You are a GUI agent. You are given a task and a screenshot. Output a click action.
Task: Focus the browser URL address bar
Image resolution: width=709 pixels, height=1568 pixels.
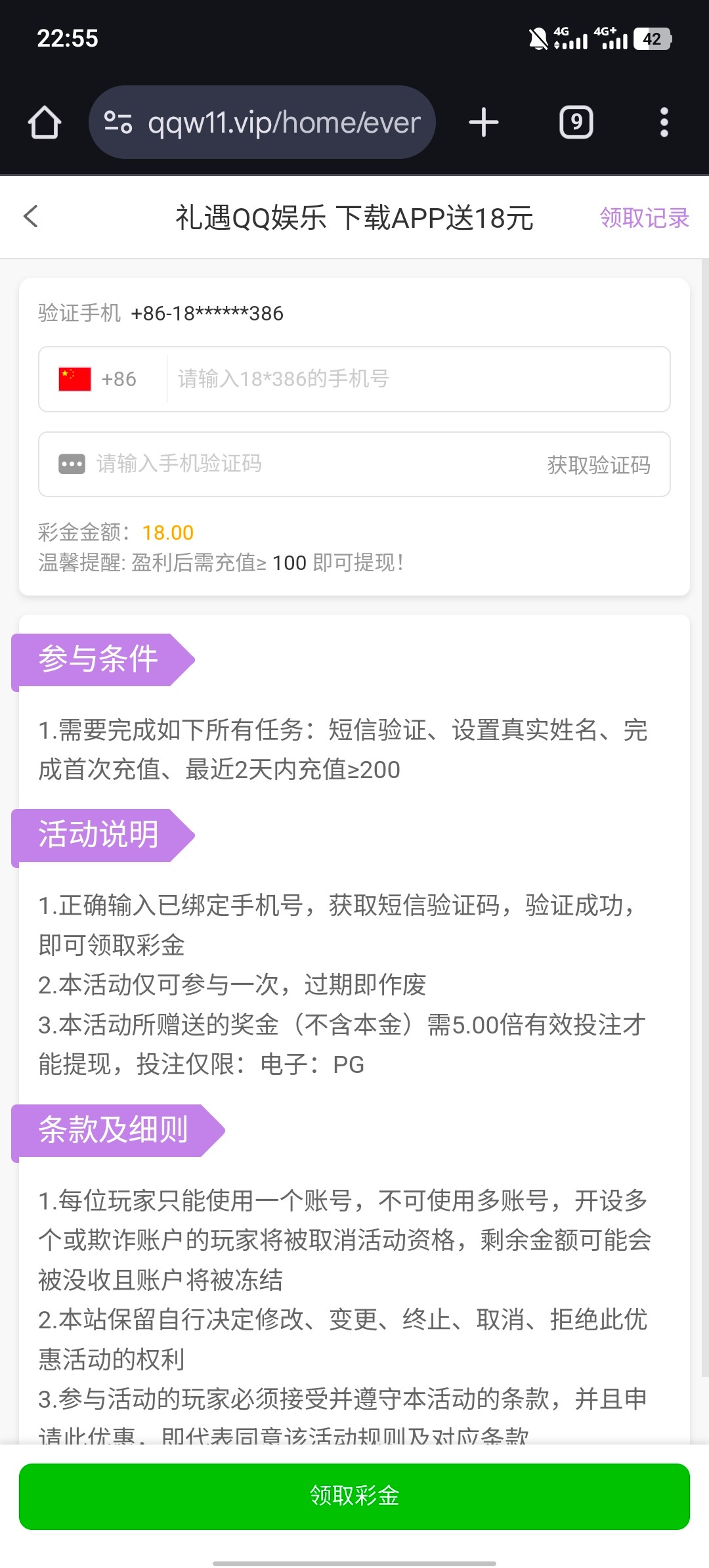[x=284, y=123]
